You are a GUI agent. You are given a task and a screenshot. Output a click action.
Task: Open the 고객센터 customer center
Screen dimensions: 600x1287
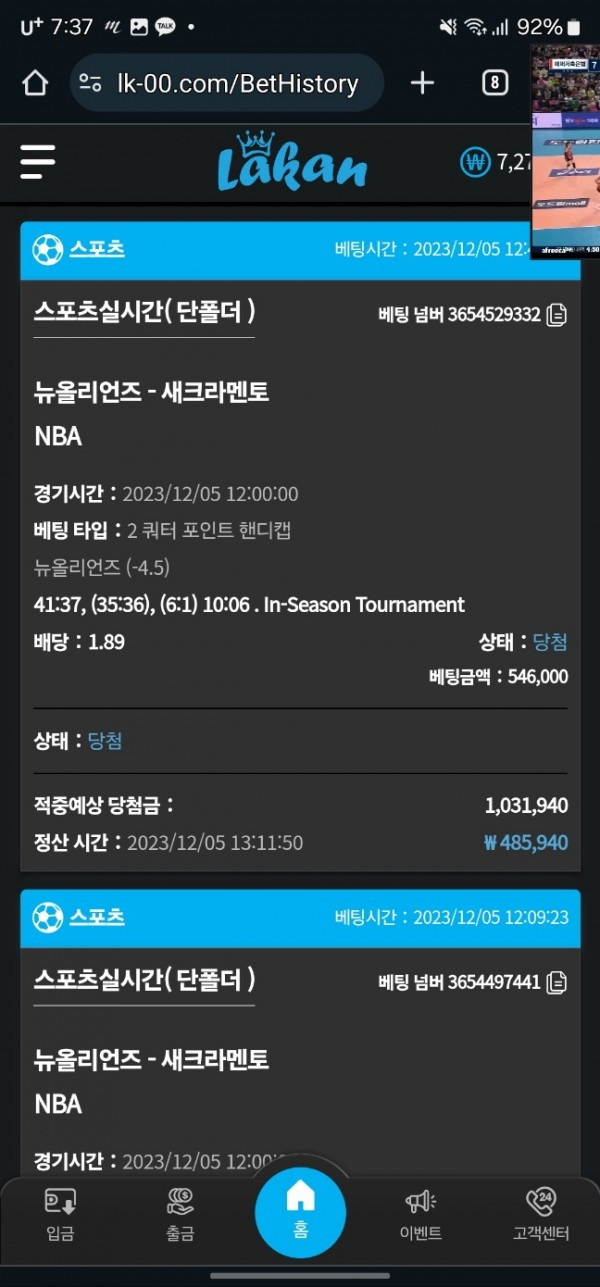(541, 1214)
